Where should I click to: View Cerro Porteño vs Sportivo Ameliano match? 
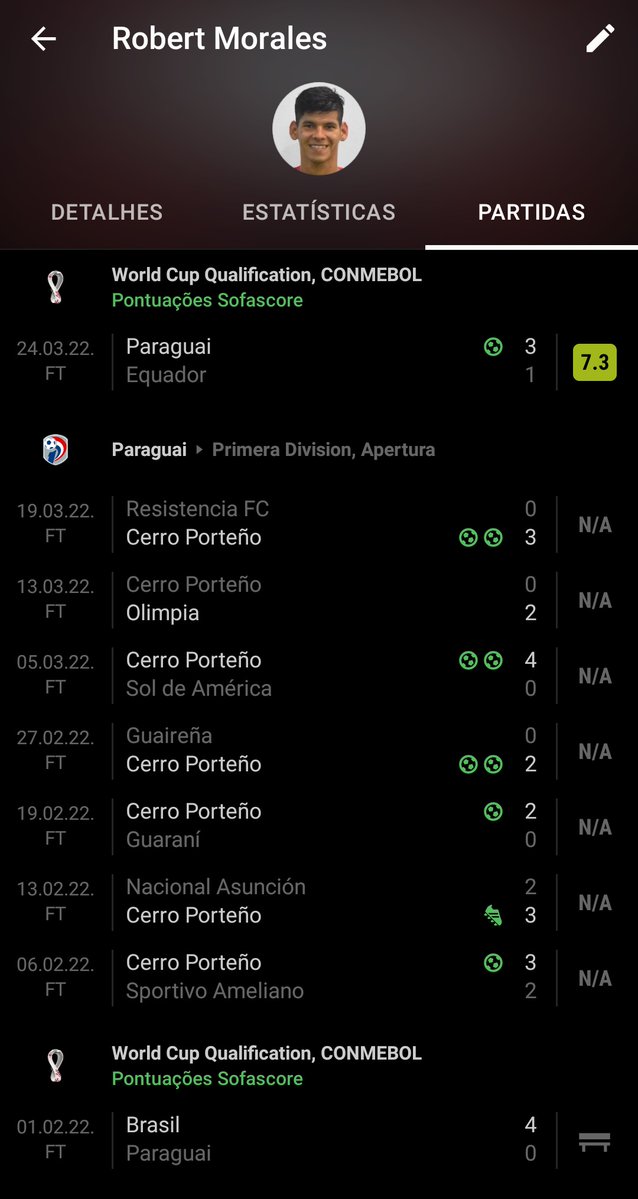(x=319, y=977)
